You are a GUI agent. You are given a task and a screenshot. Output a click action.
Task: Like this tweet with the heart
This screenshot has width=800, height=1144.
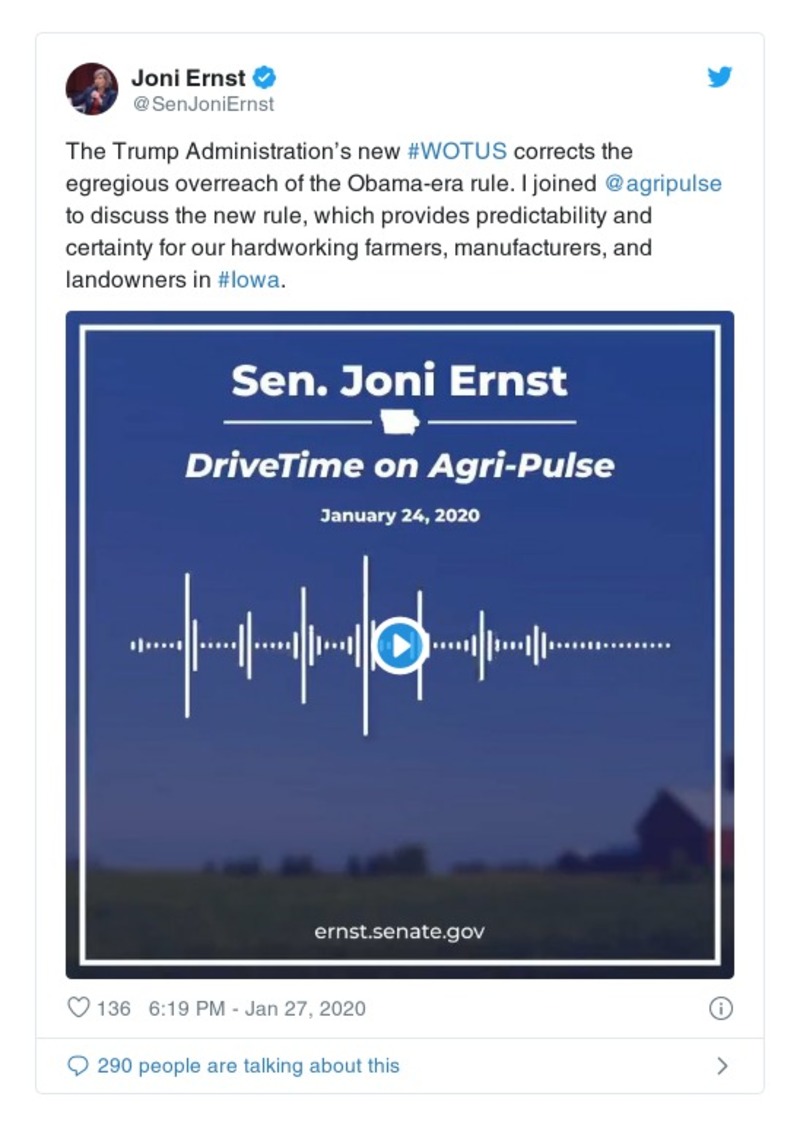pyautogui.click(x=78, y=1008)
